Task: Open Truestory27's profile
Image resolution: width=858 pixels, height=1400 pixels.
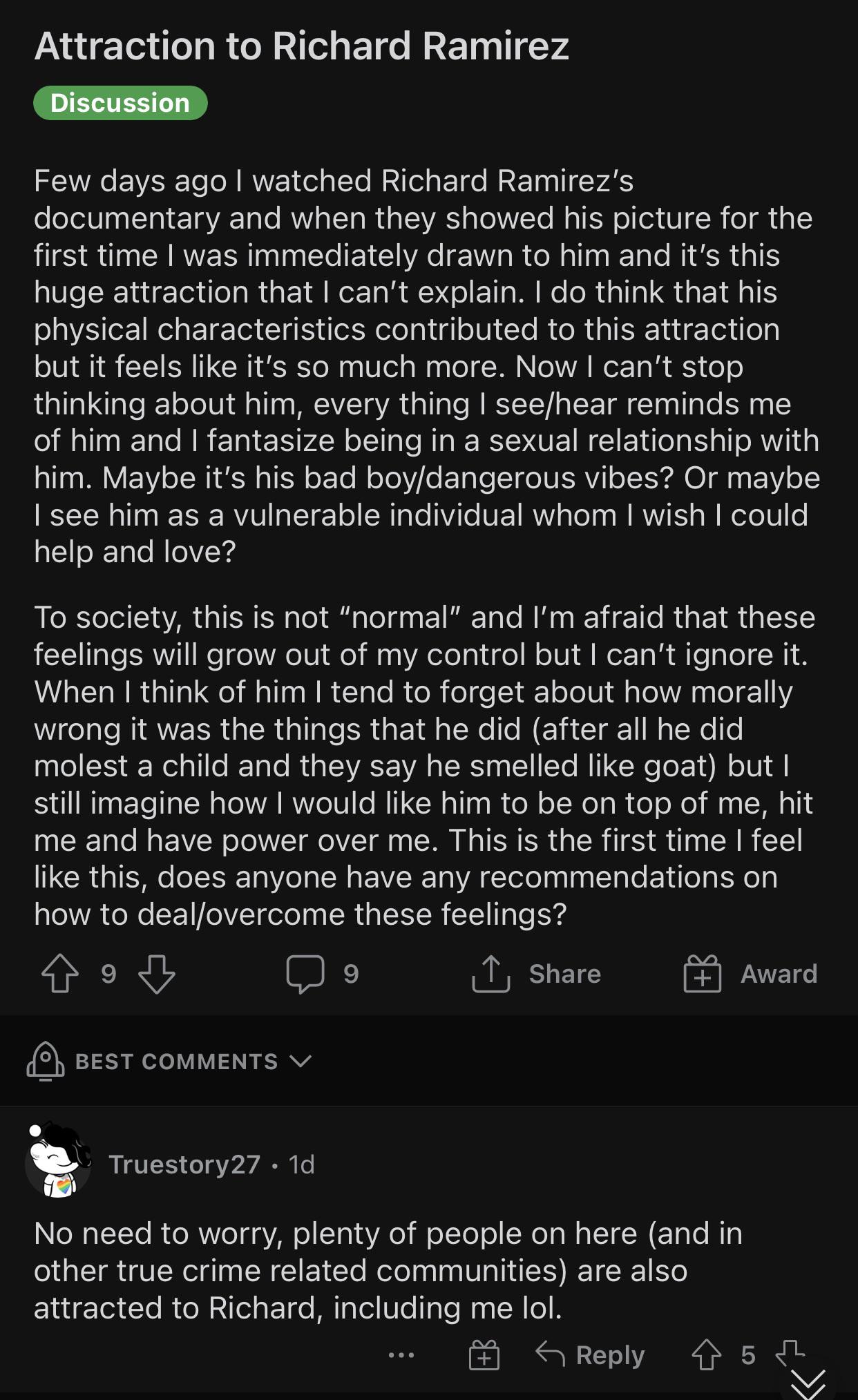Action: [184, 1164]
